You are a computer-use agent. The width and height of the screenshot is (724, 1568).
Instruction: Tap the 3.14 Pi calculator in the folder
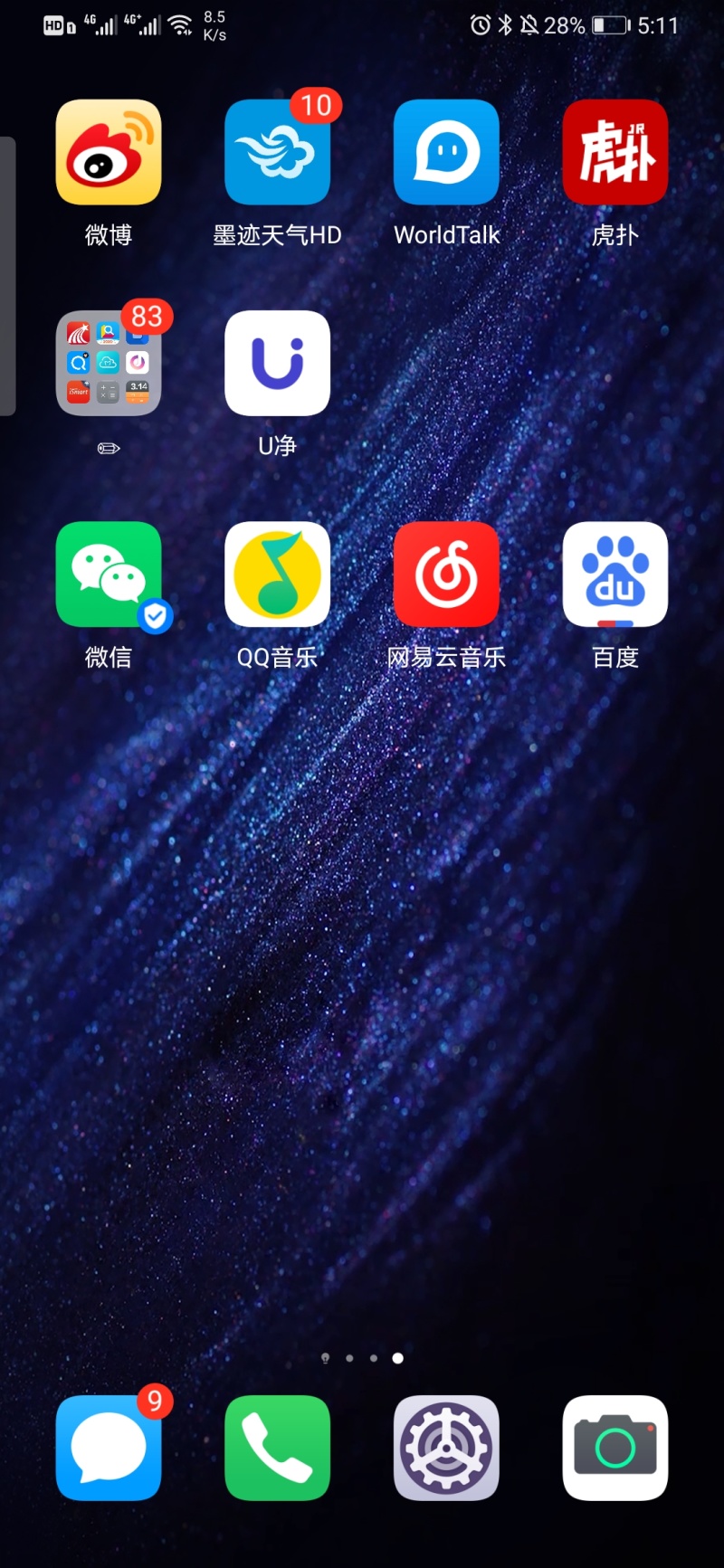pyautogui.click(x=138, y=392)
